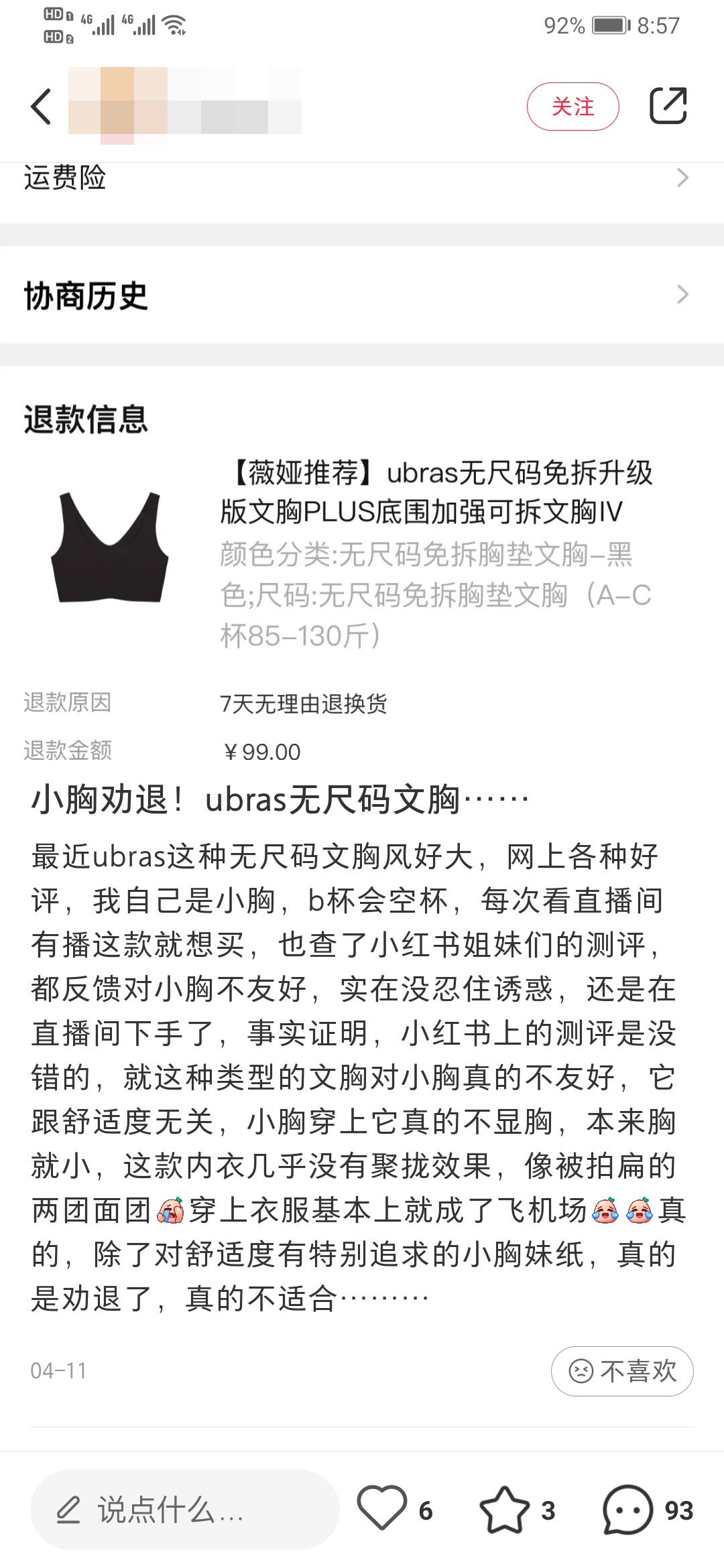Go back to the previous page
The height and width of the screenshot is (1568, 724).
pyautogui.click(x=41, y=107)
